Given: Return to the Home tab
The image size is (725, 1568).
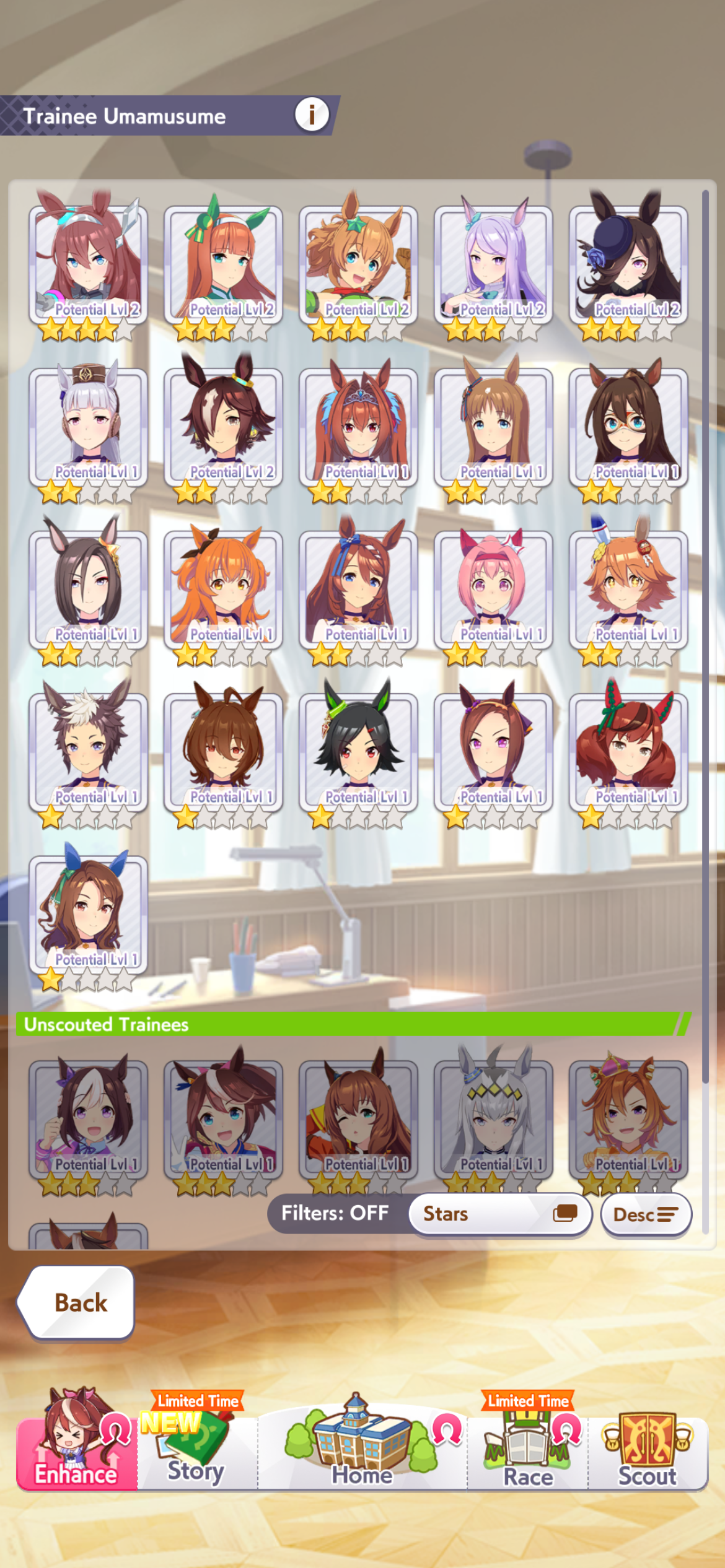Looking at the screenshot, I should tap(362, 1443).
